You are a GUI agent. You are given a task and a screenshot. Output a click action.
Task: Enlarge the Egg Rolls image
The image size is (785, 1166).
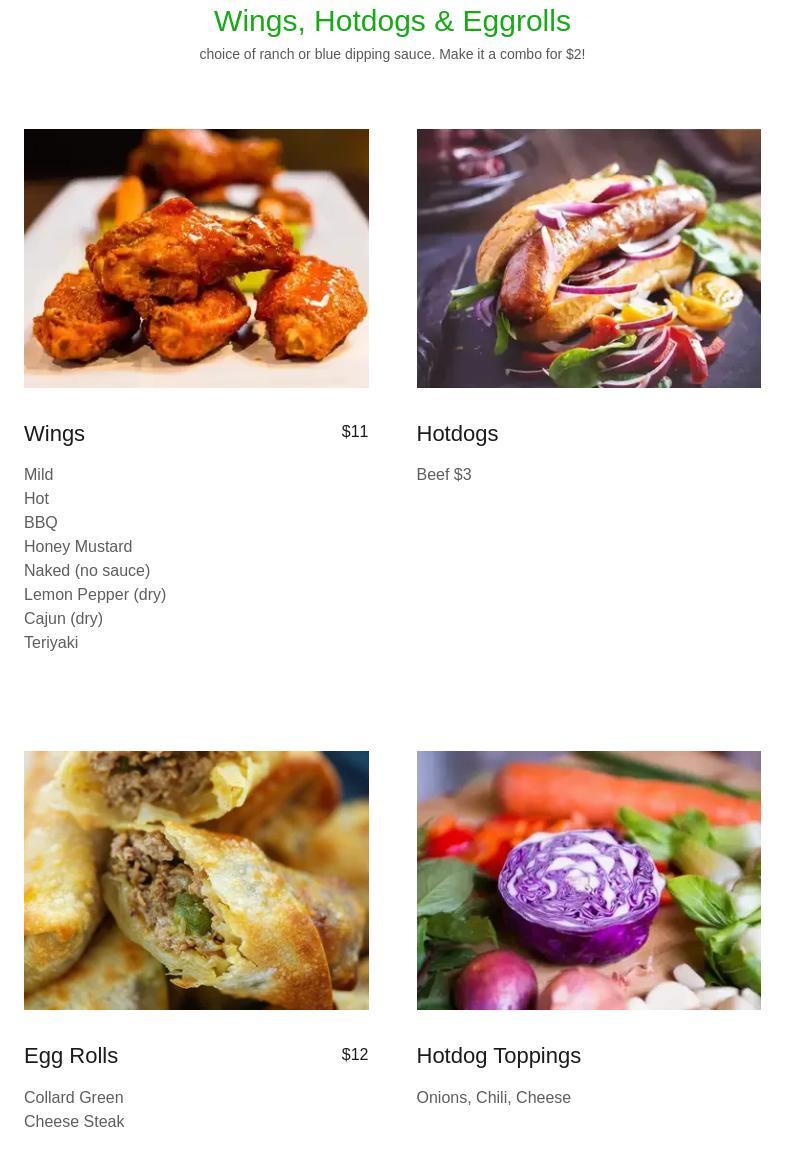pos(196,880)
